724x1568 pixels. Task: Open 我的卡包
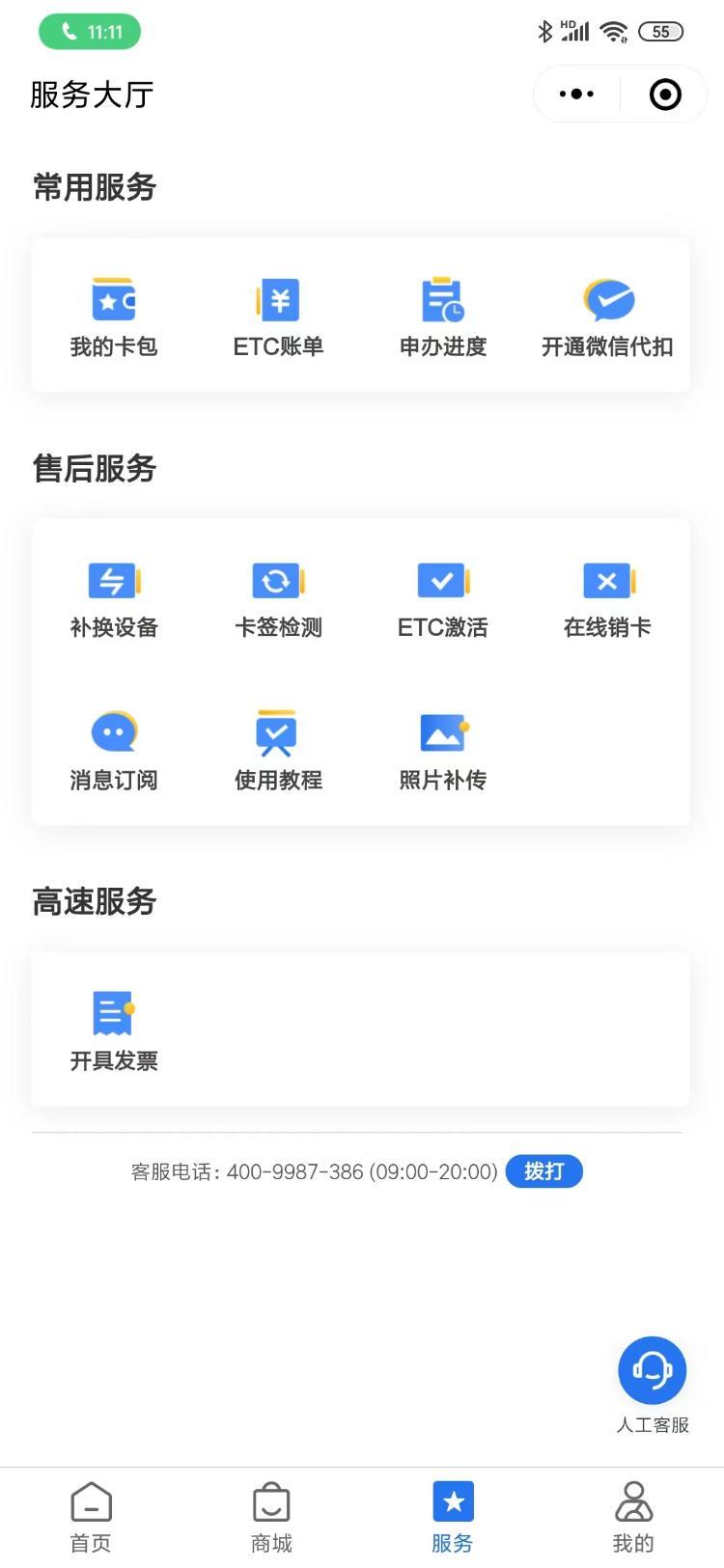coord(114,317)
